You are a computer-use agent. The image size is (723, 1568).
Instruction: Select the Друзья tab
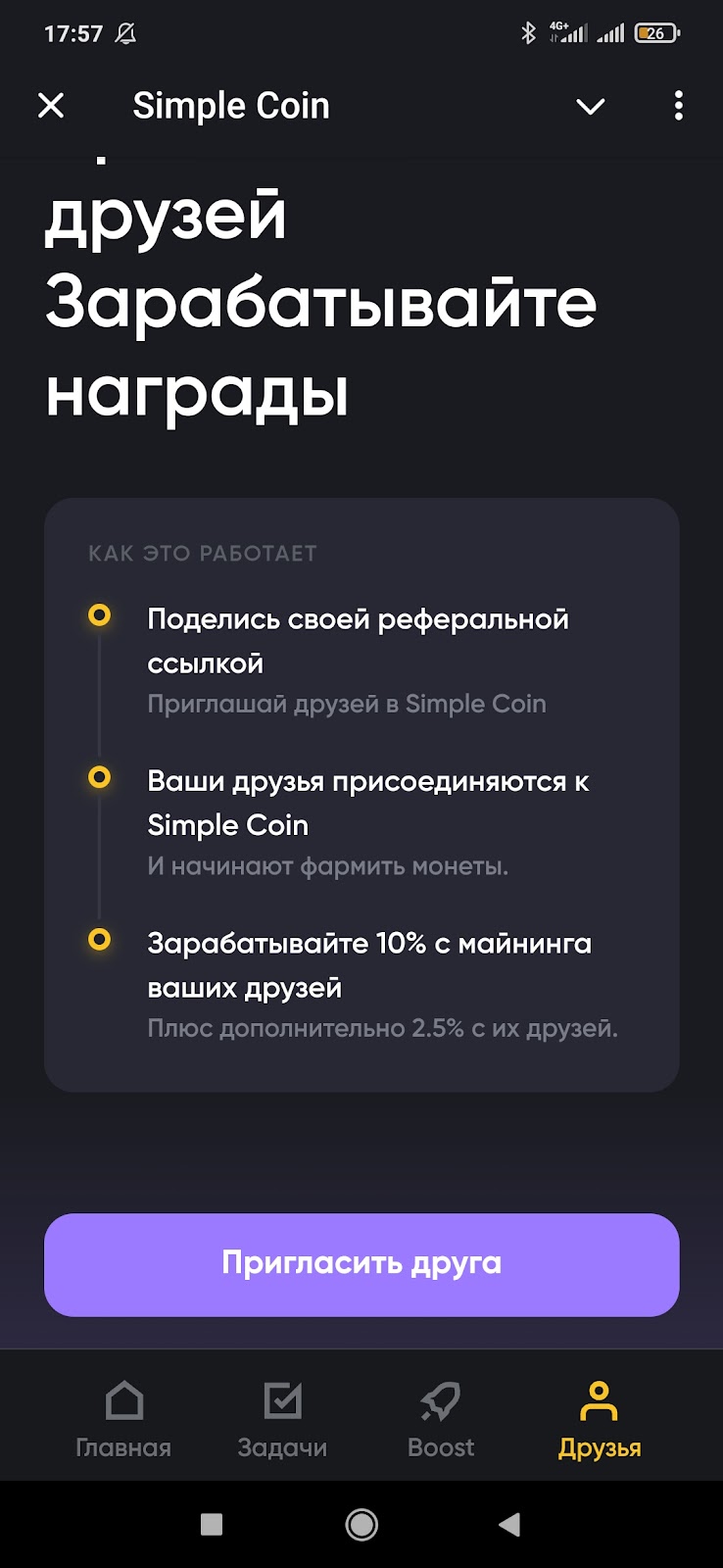click(600, 1419)
